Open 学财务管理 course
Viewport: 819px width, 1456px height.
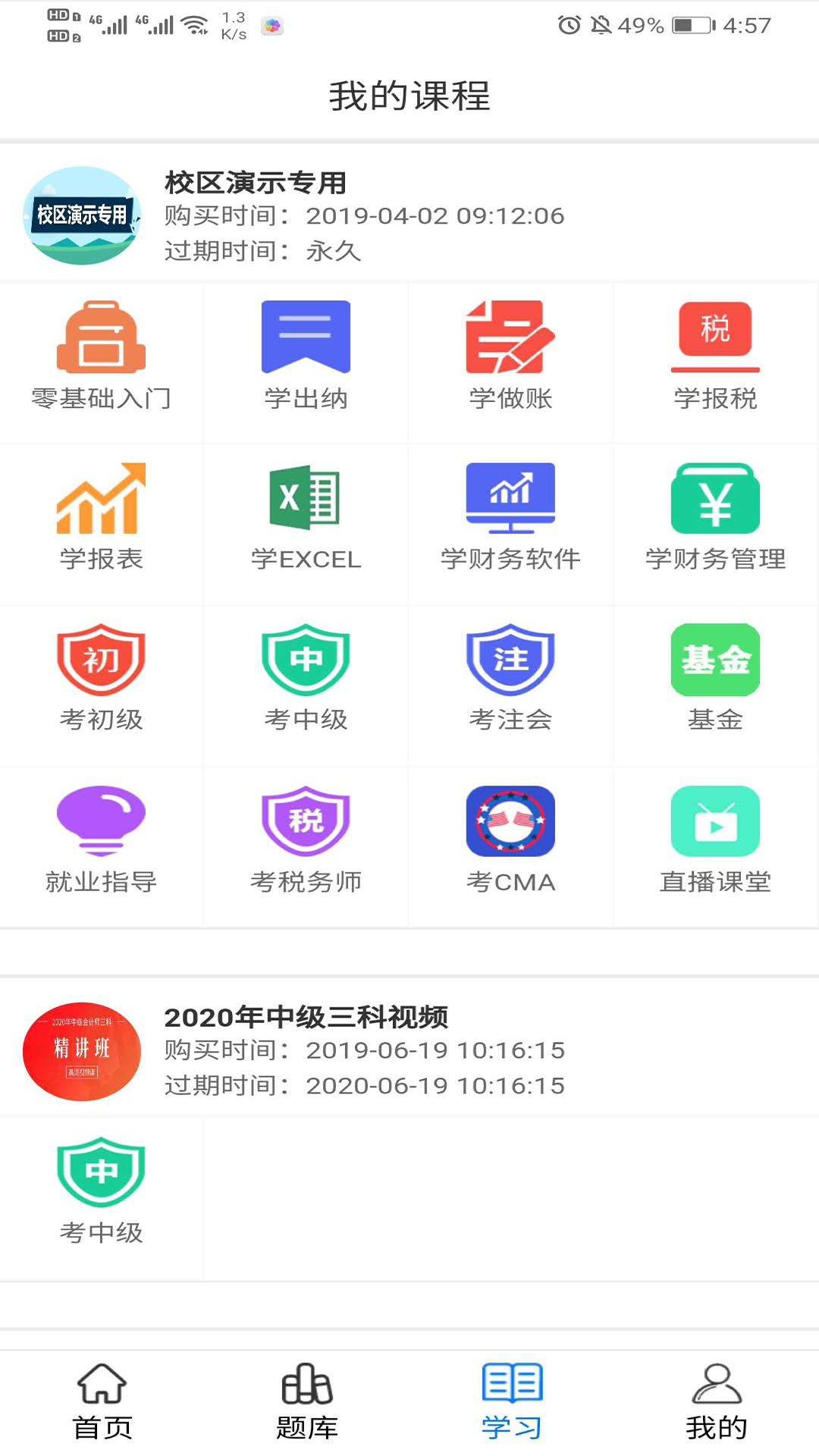pyautogui.click(x=715, y=517)
